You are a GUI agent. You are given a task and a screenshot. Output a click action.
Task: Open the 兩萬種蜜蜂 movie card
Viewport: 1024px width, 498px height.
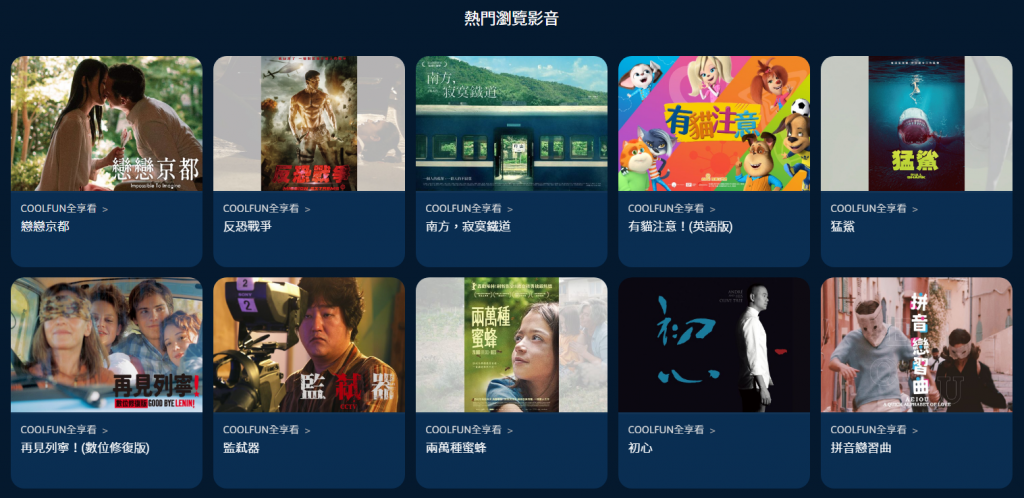[511, 345]
